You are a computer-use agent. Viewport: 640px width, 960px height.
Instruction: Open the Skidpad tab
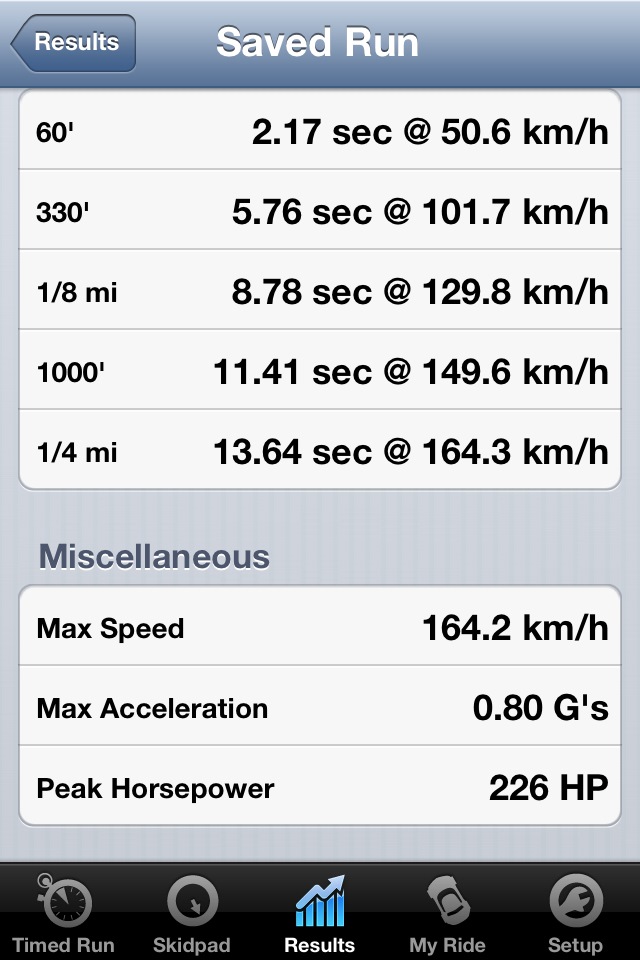click(192, 914)
